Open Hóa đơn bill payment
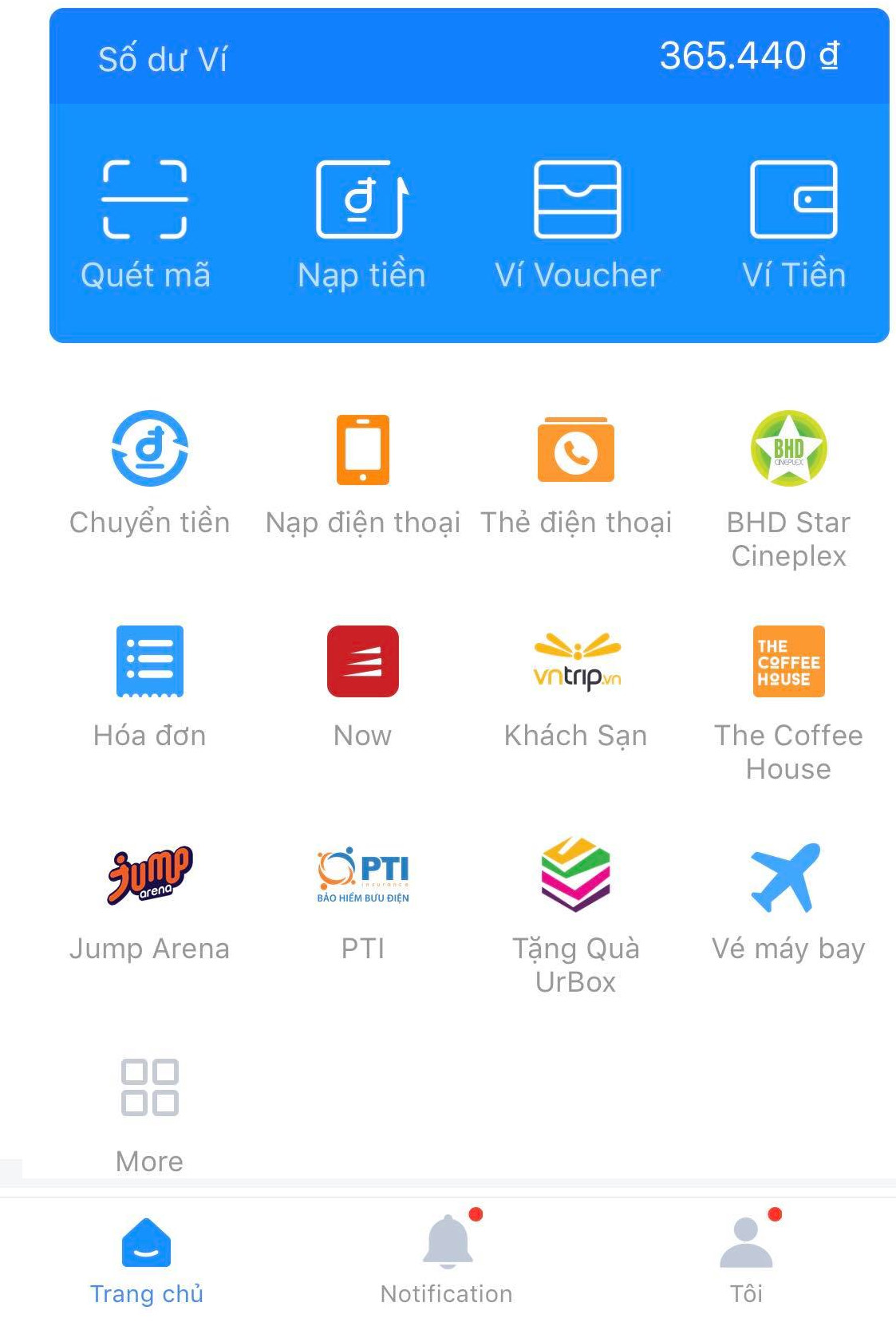This screenshot has height=1322, width=896. 148,686
